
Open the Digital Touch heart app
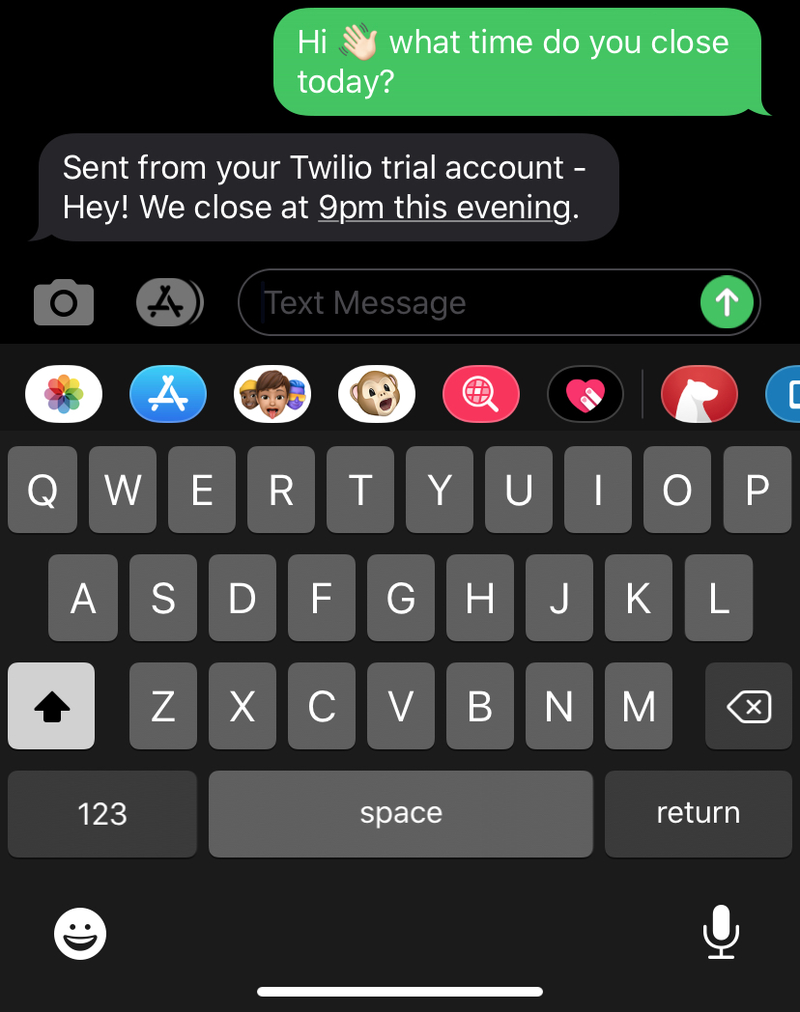click(585, 394)
